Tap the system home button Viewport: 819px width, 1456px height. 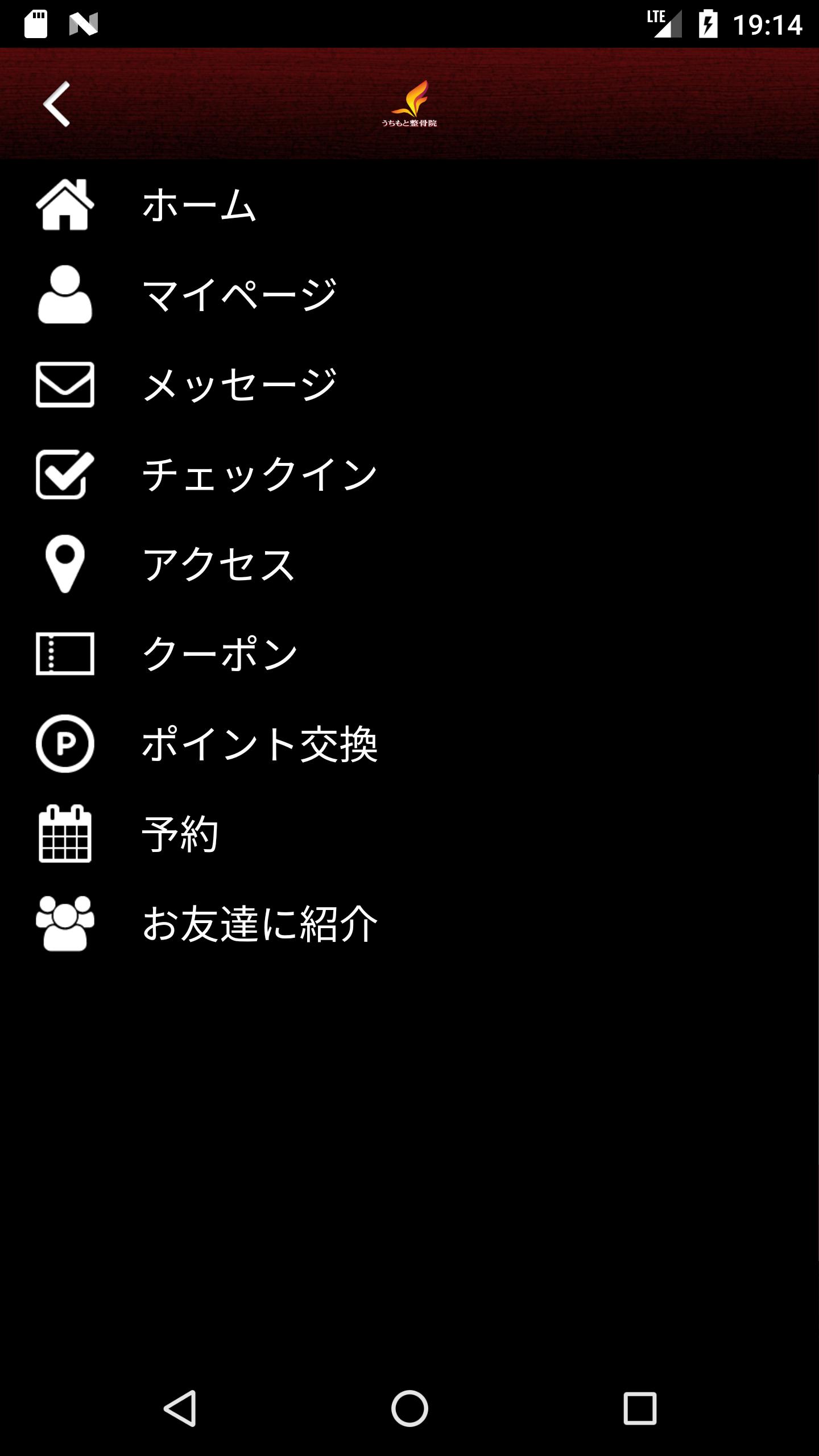pos(409,1408)
